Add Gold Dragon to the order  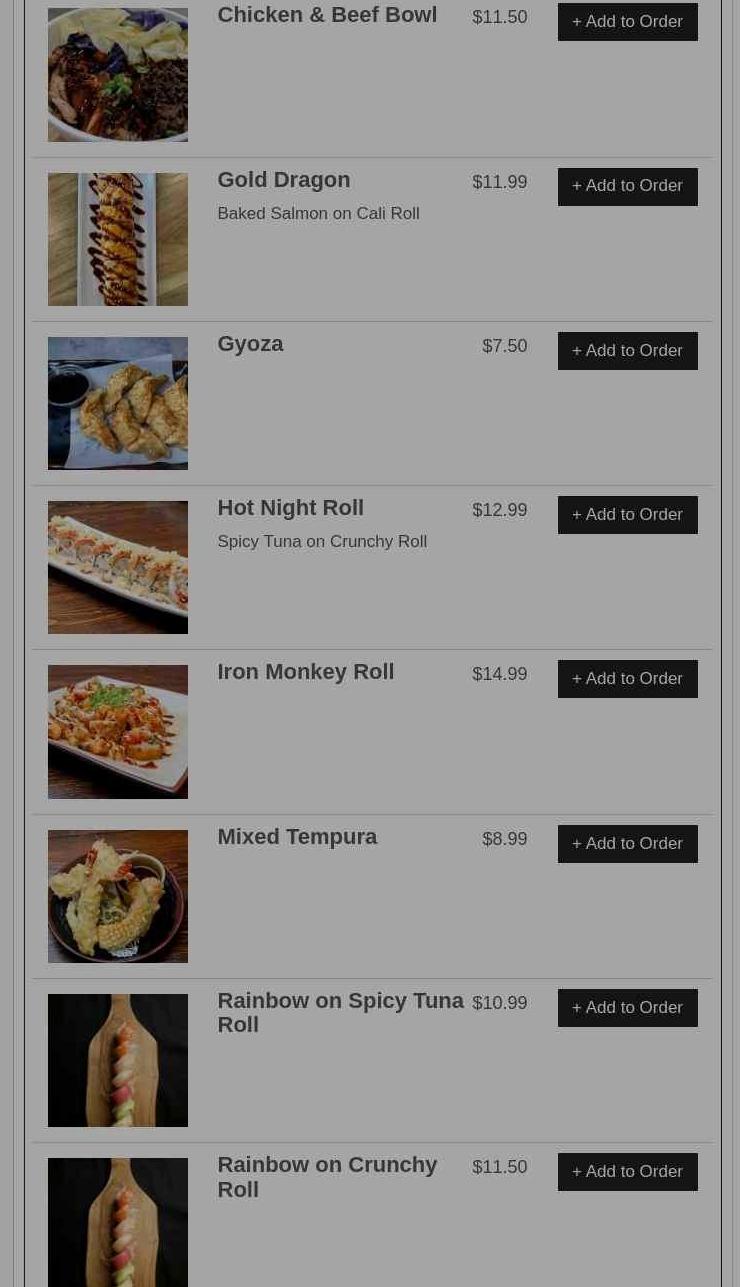coord(627,186)
